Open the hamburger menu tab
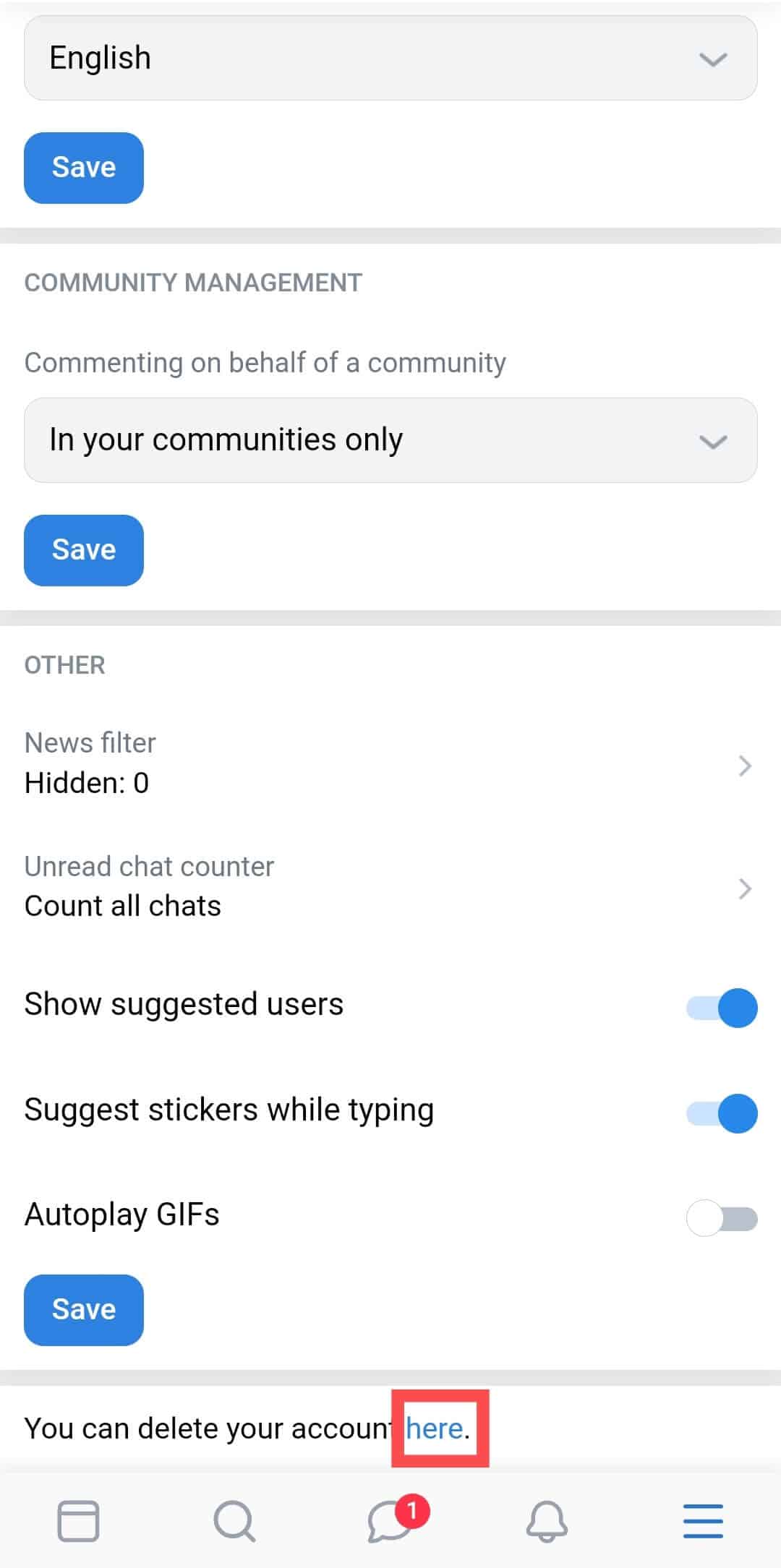This screenshot has height=1568, width=781. point(703,1521)
